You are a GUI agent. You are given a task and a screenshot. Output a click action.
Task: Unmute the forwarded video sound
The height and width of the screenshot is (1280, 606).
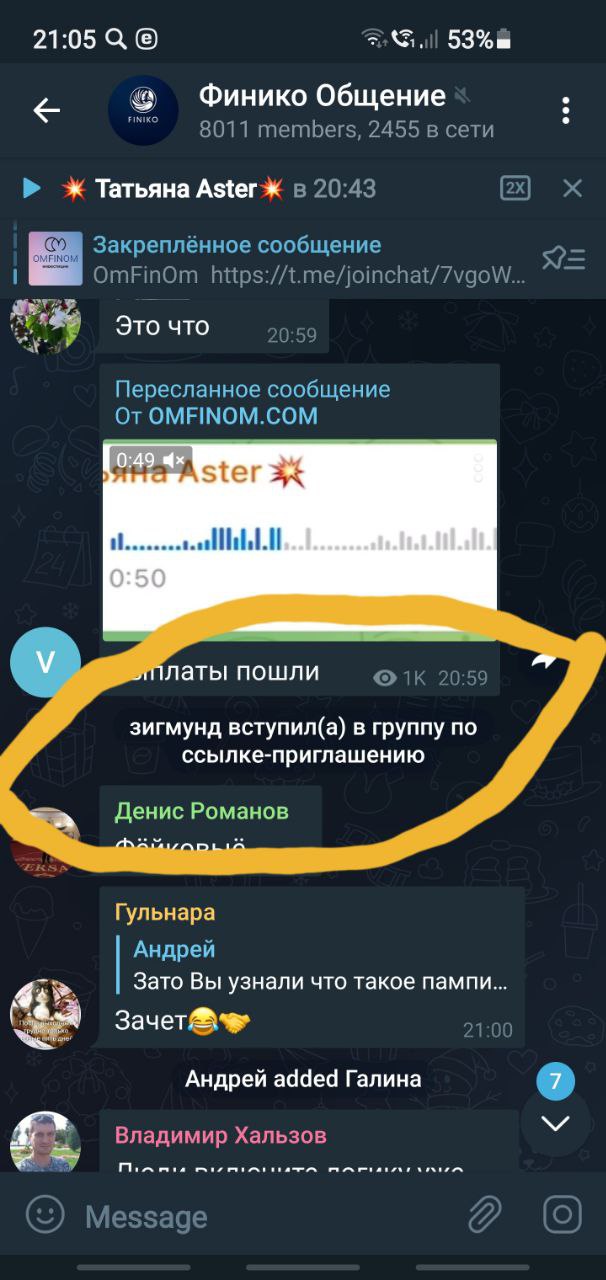pyautogui.click(x=176, y=460)
